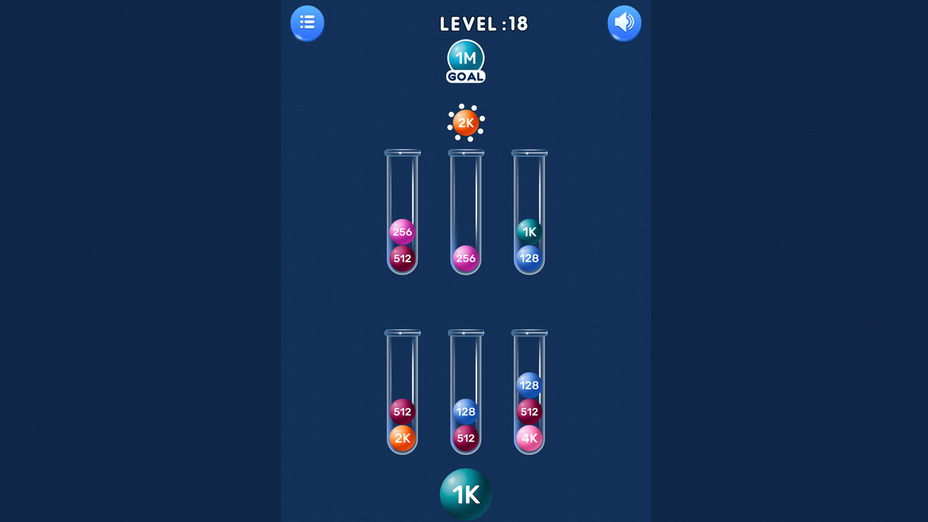The width and height of the screenshot is (928, 522).
Task: Select the tube containing the 4K ball
Action: (529, 393)
